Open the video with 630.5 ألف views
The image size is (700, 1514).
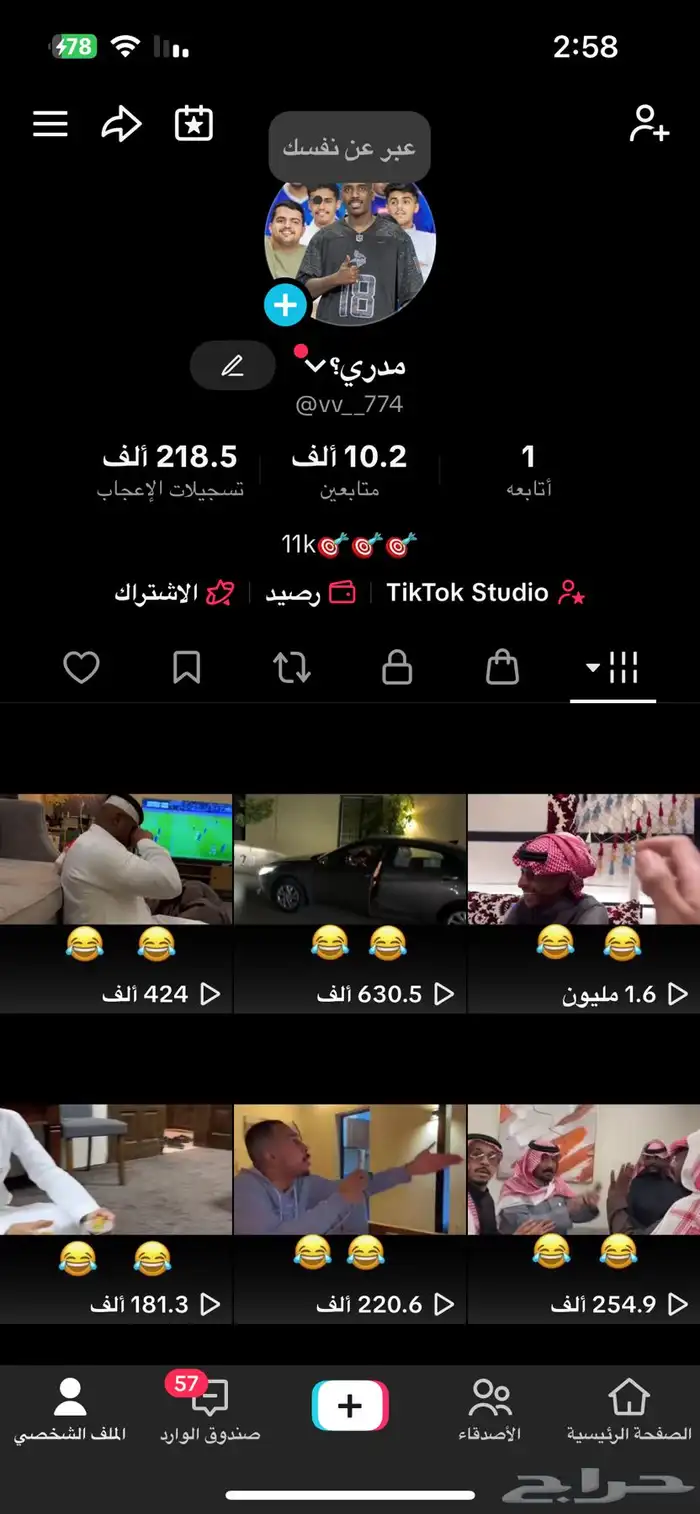pos(350,904)
